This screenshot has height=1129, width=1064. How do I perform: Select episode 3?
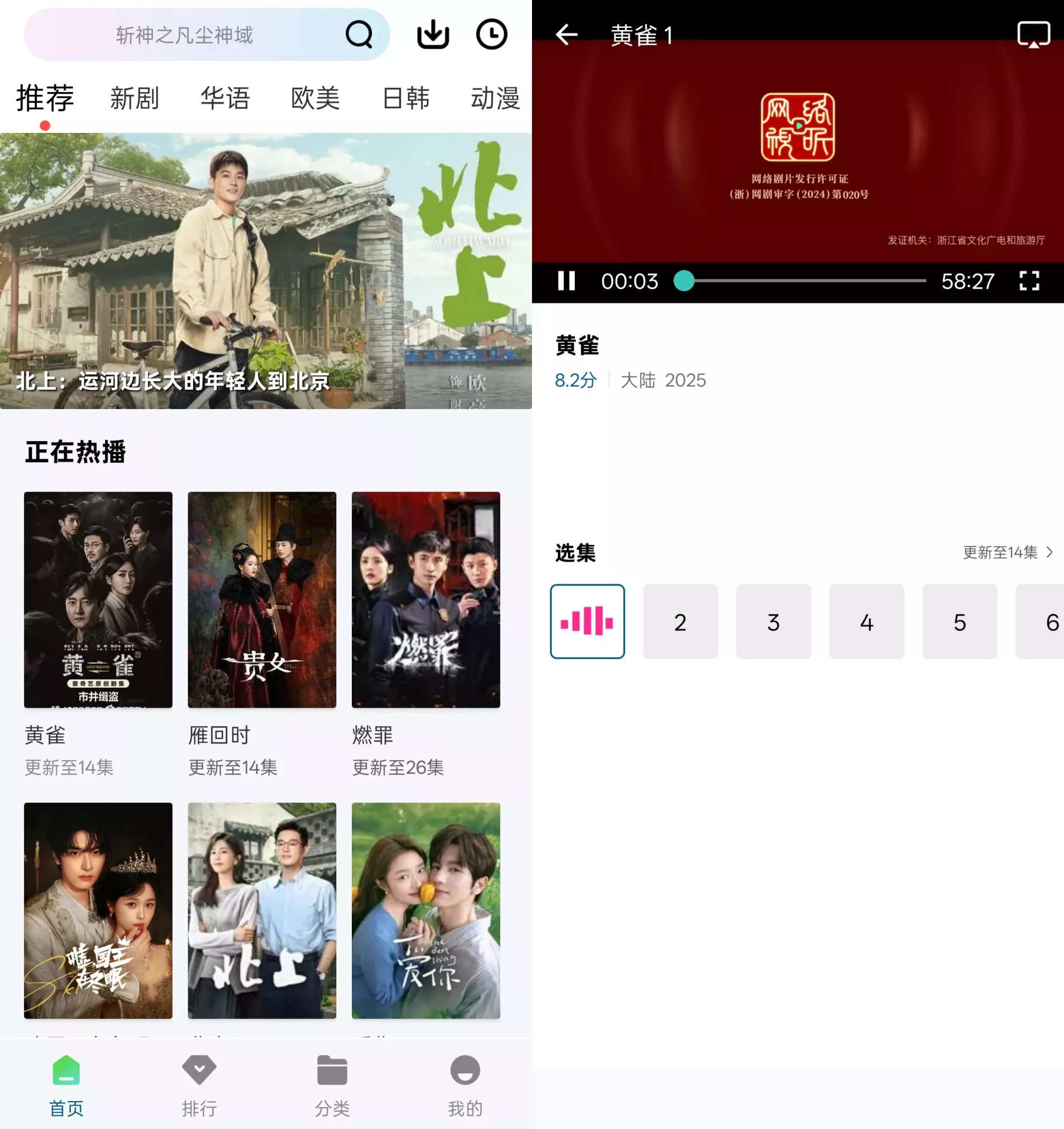[x=773, y=622]
